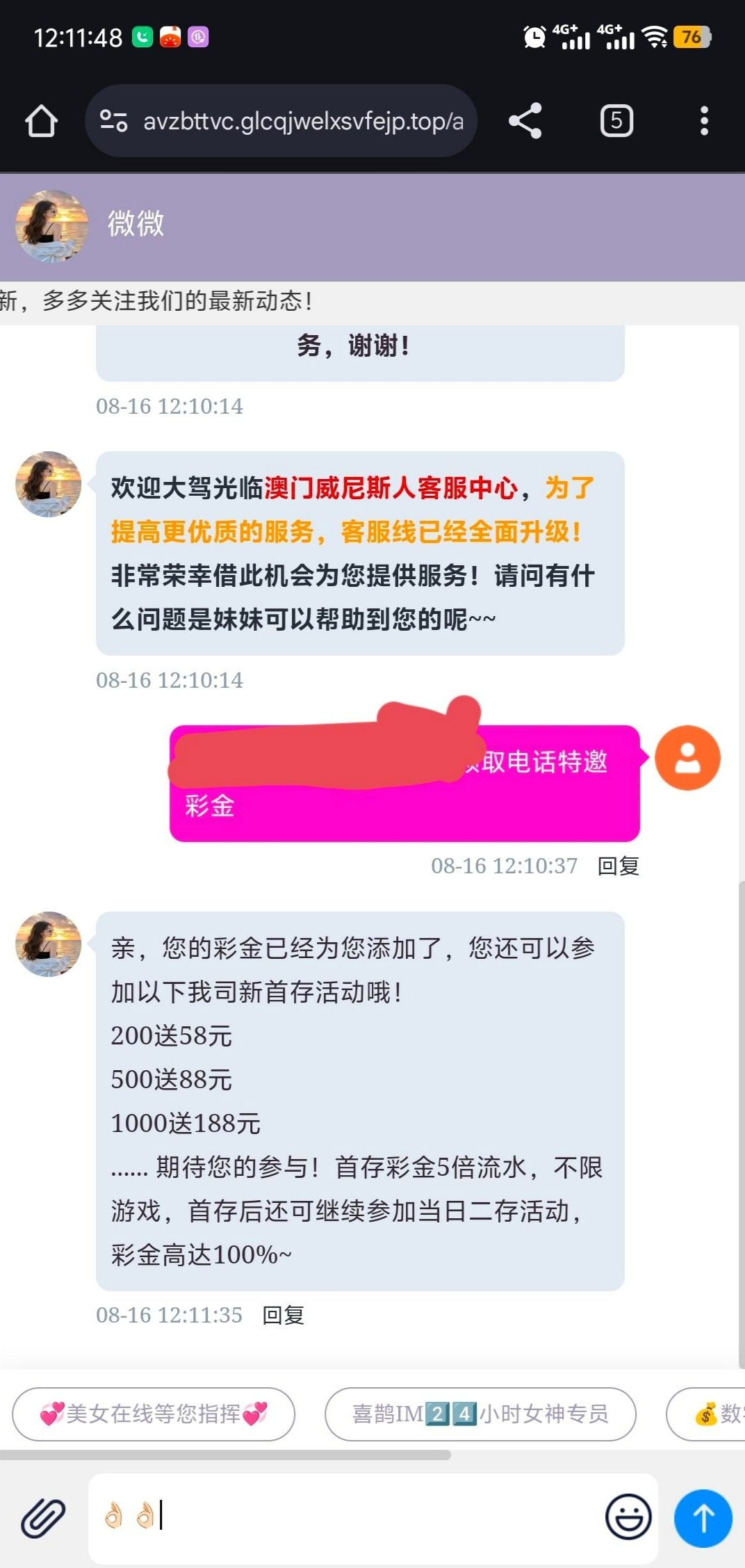Open the attachment paperclip
This screenshot has width=745, height=1568.
43,1517
